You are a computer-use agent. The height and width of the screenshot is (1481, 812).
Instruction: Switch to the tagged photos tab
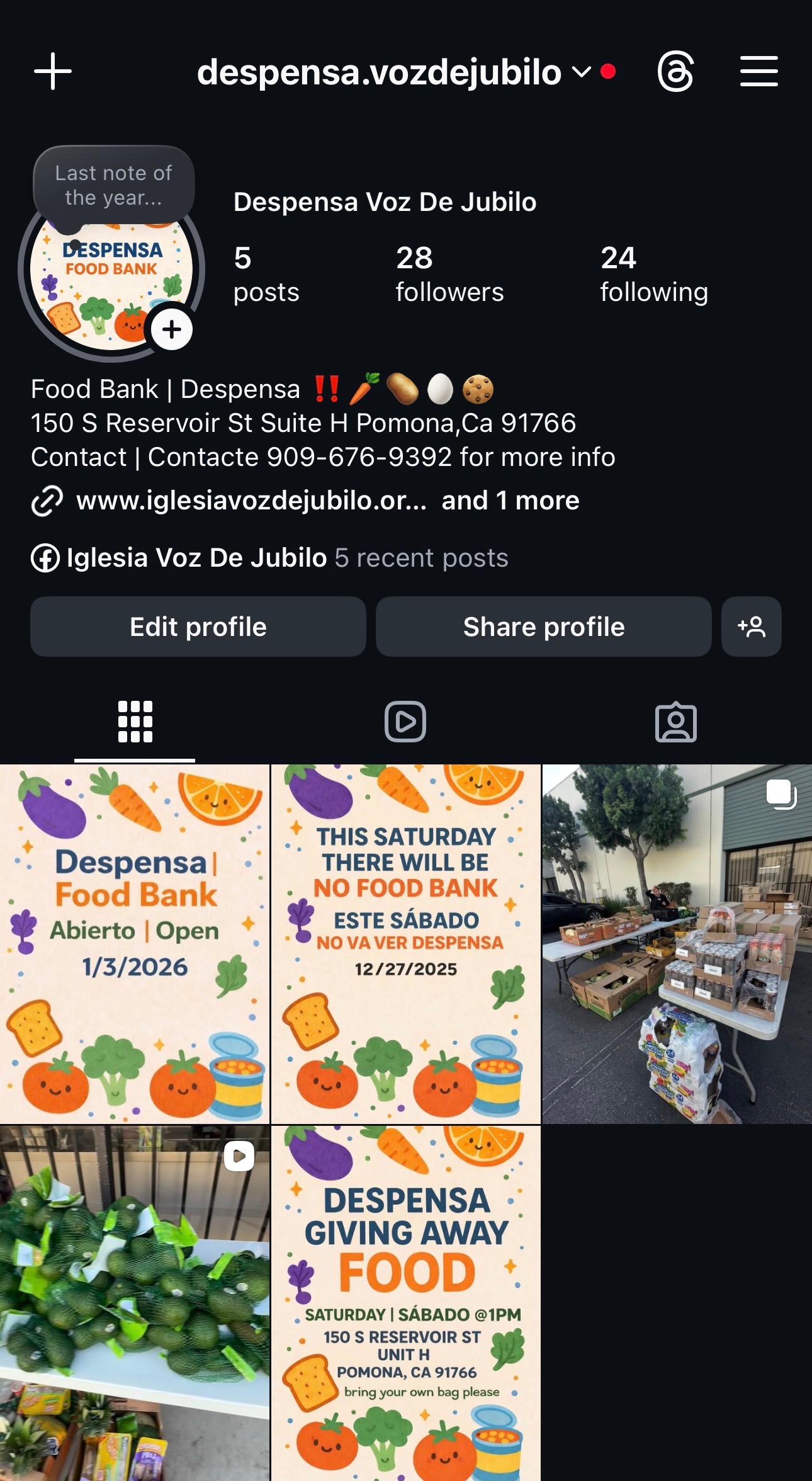[x=675, y=722]
